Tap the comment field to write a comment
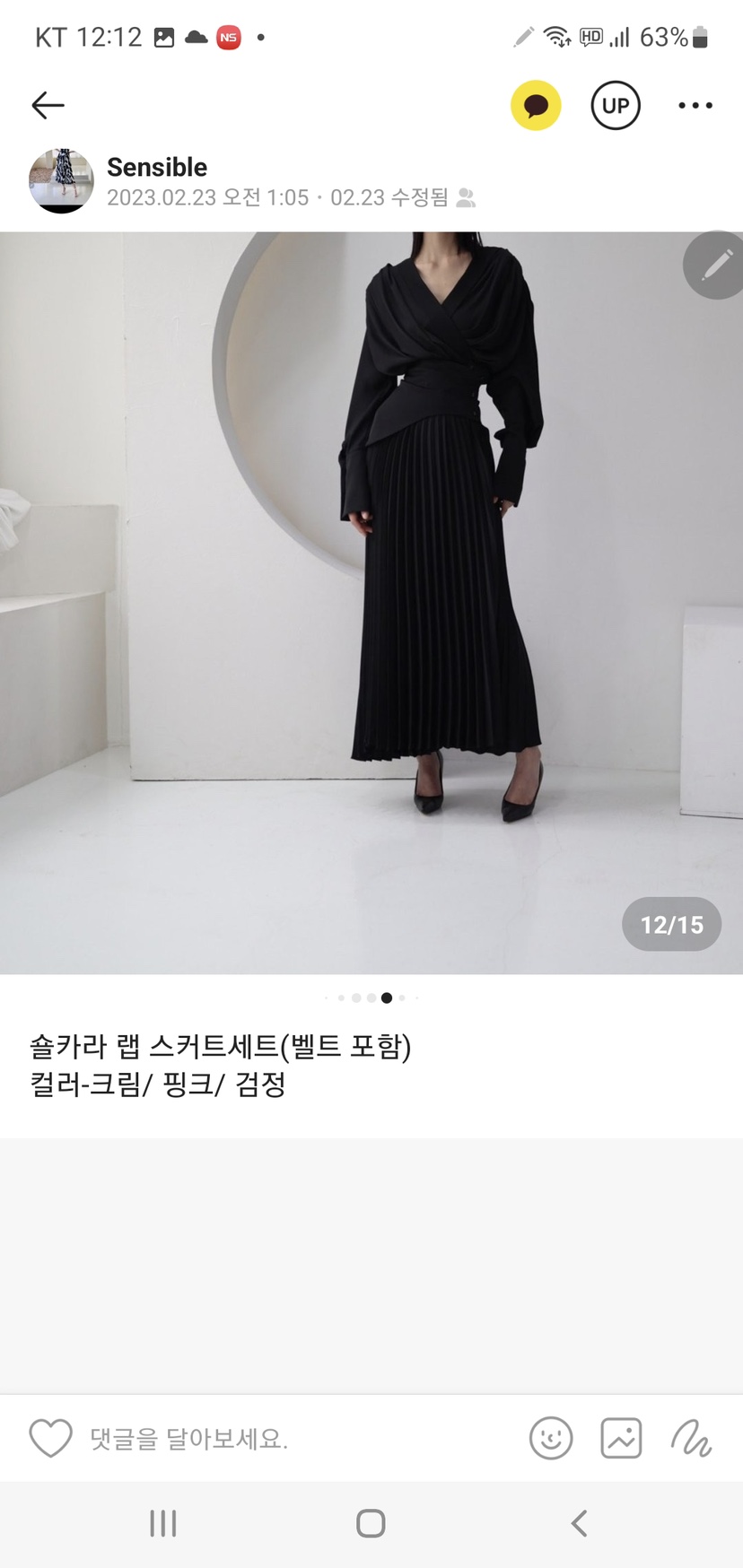 coord(269,1439)
